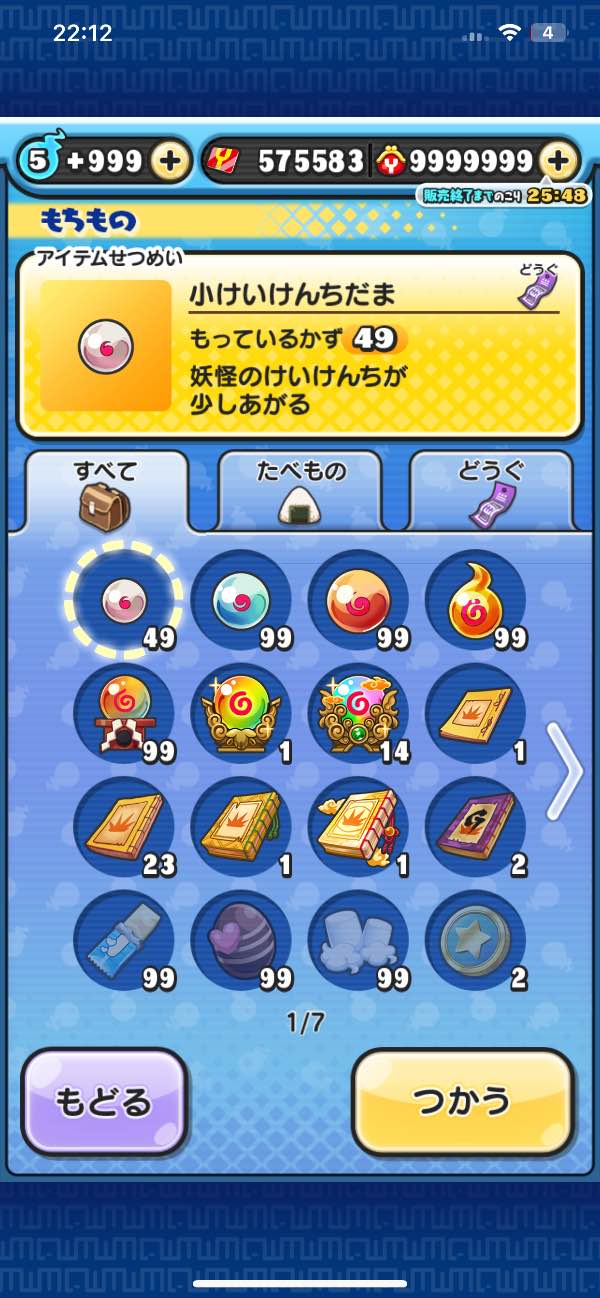The height and width of the screenshot is (1298, 600).
Task: Select the flame-shaped orb item
Action: [x=475, y=600]
